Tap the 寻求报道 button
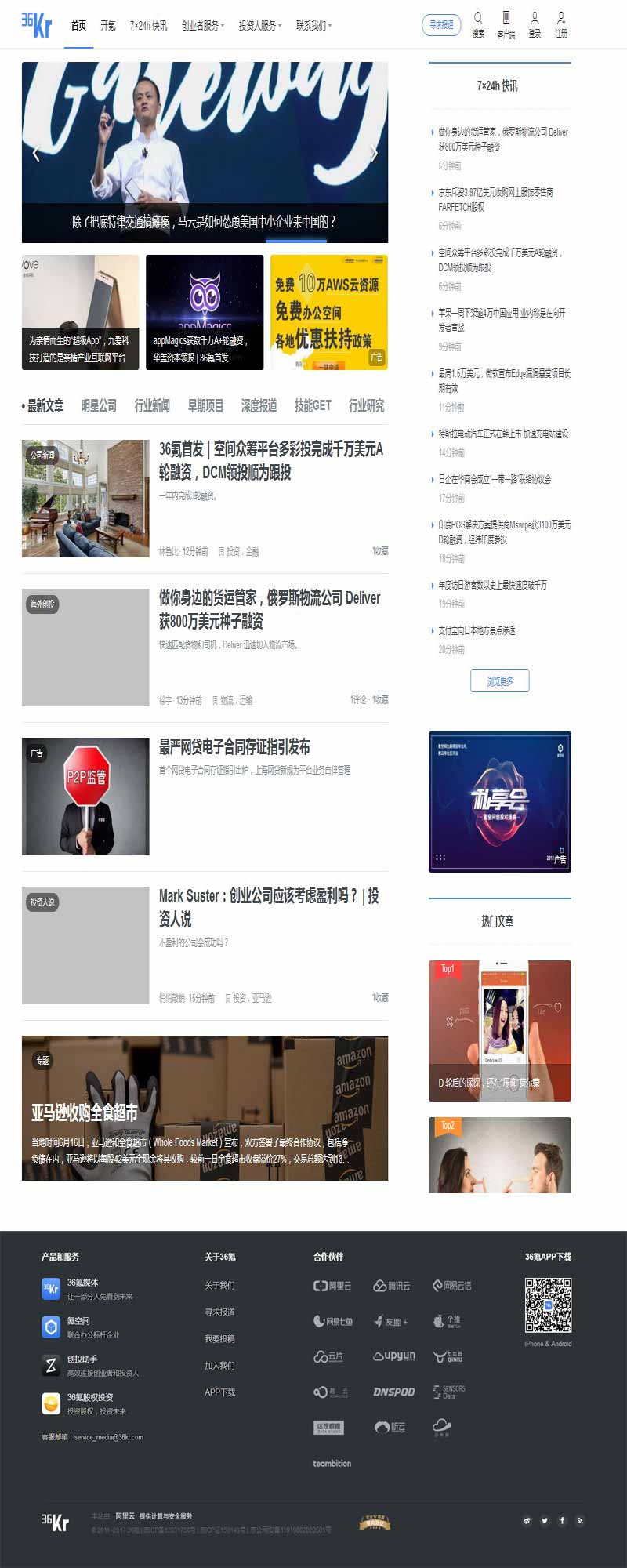The width and height of the screenshot is (627, 1568). point(441,24)
